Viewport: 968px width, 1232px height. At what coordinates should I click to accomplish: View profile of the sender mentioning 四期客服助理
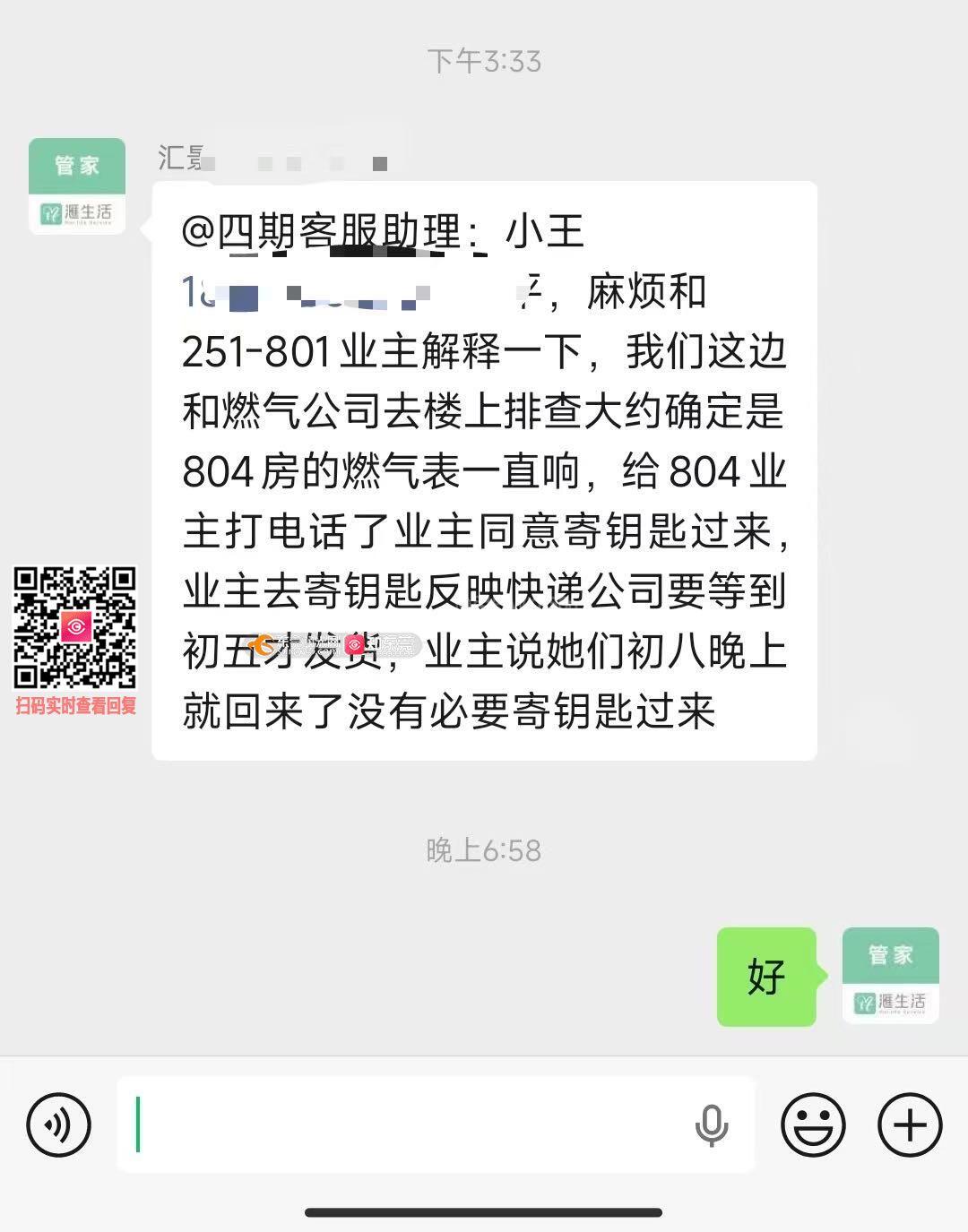(x=77, y=186)
